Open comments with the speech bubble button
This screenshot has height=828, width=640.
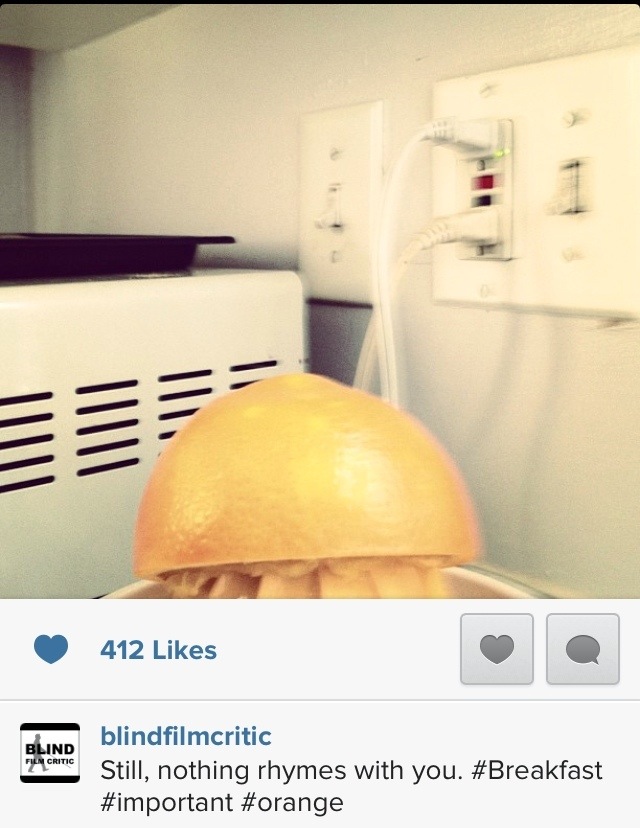[x=582, y=649]
